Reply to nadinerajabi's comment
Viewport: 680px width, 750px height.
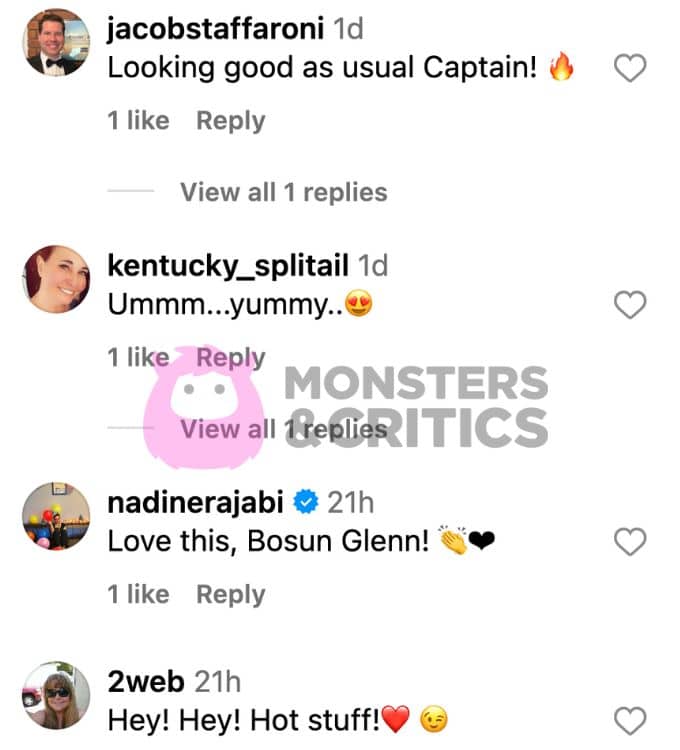coord(230,594)
